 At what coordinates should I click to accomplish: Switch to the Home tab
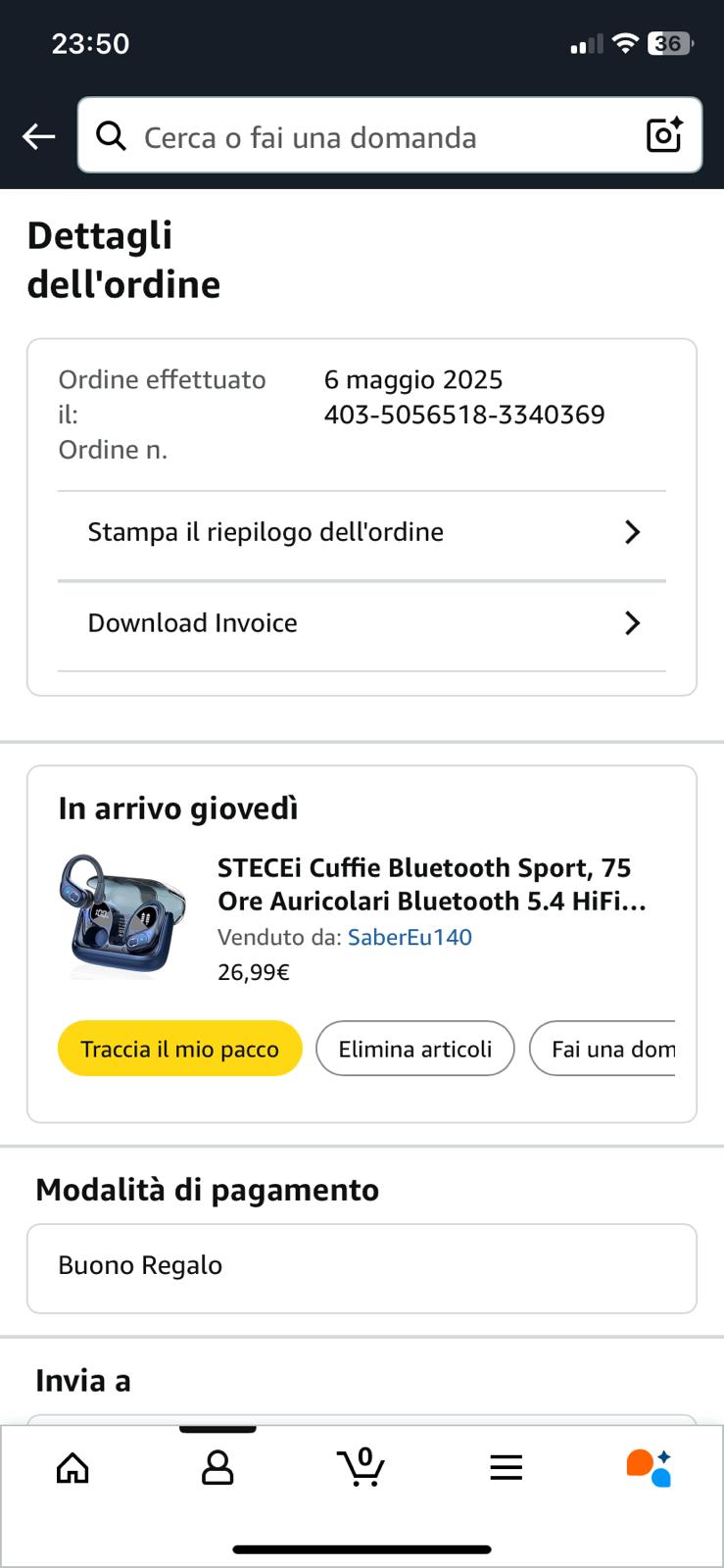point(72,1467)
